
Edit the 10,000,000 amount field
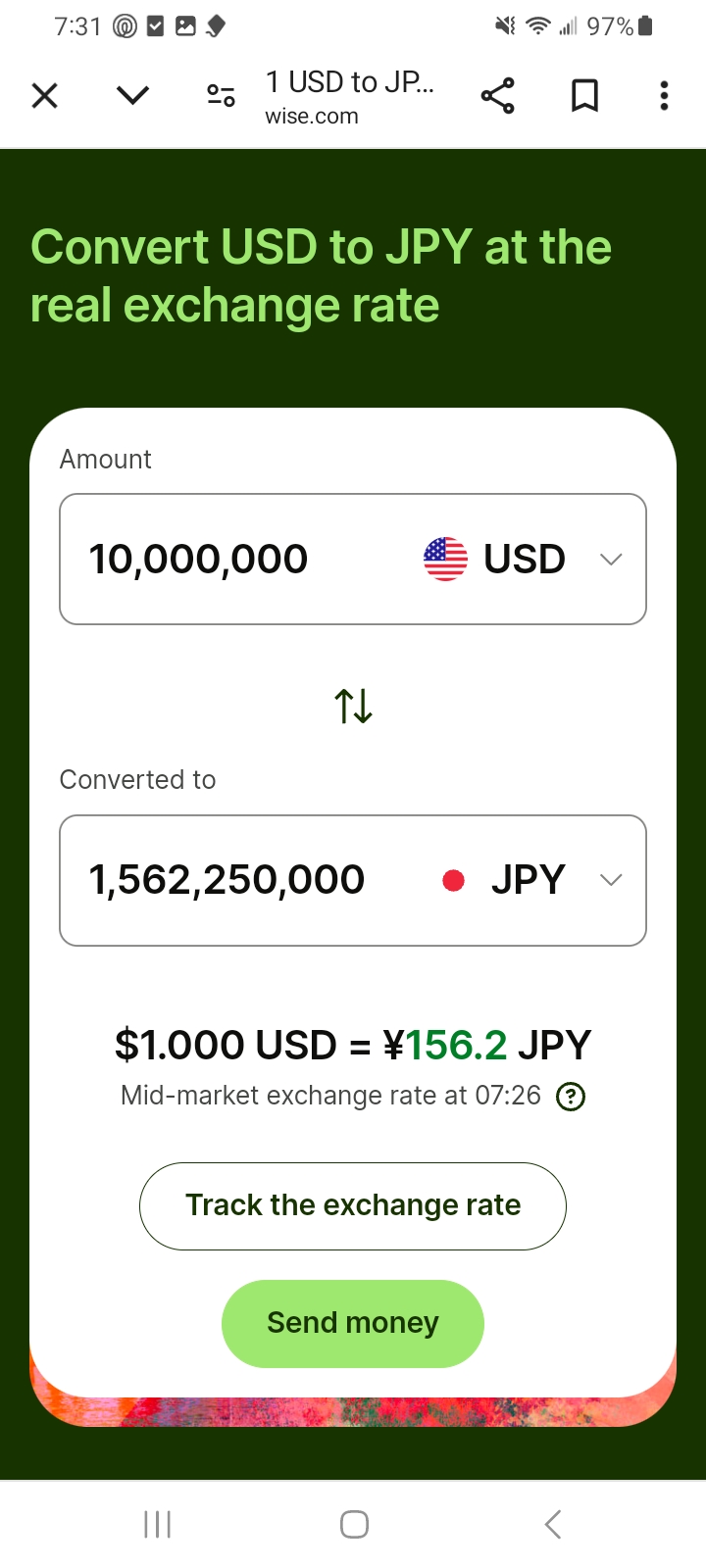tap(226, 560)
